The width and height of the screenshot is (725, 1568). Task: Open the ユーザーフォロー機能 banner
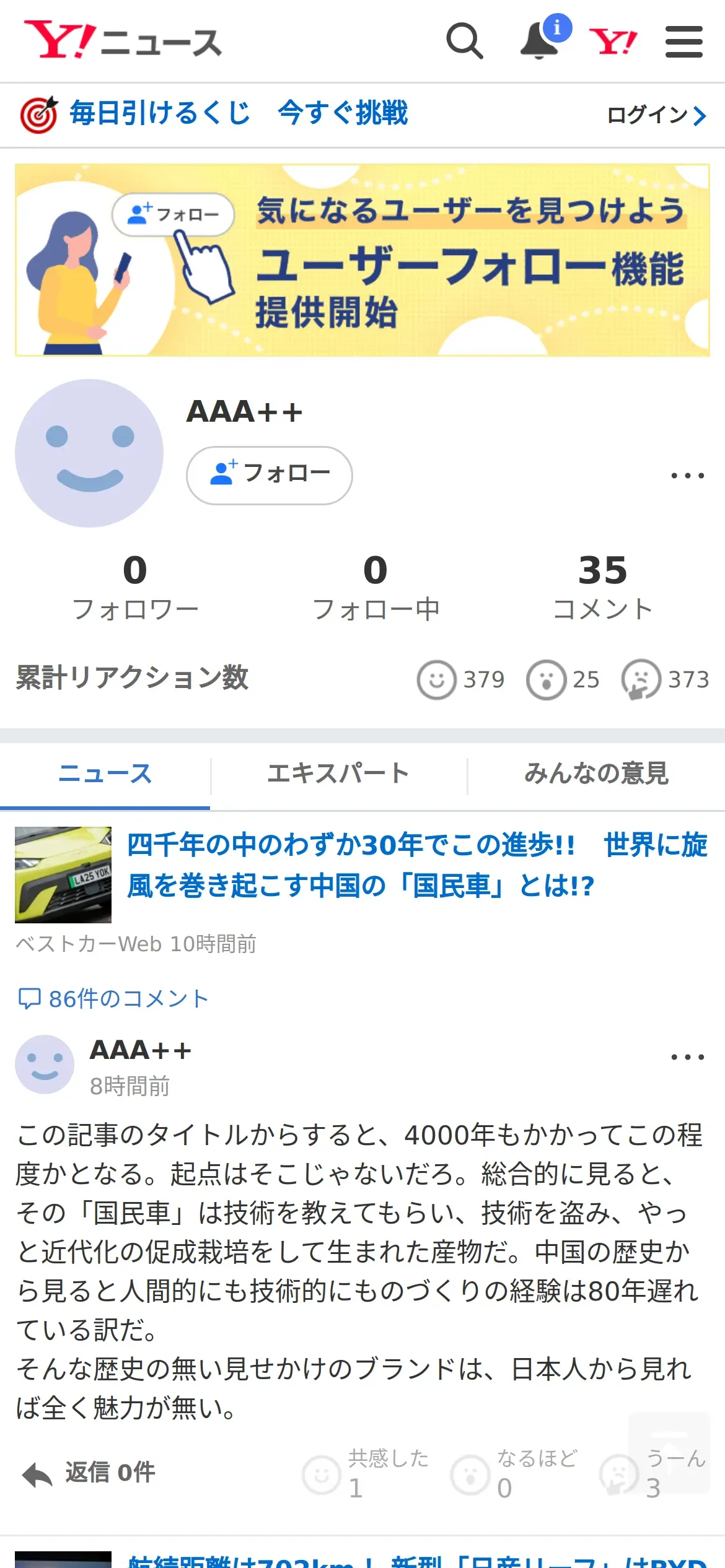(x=362, y=260)
